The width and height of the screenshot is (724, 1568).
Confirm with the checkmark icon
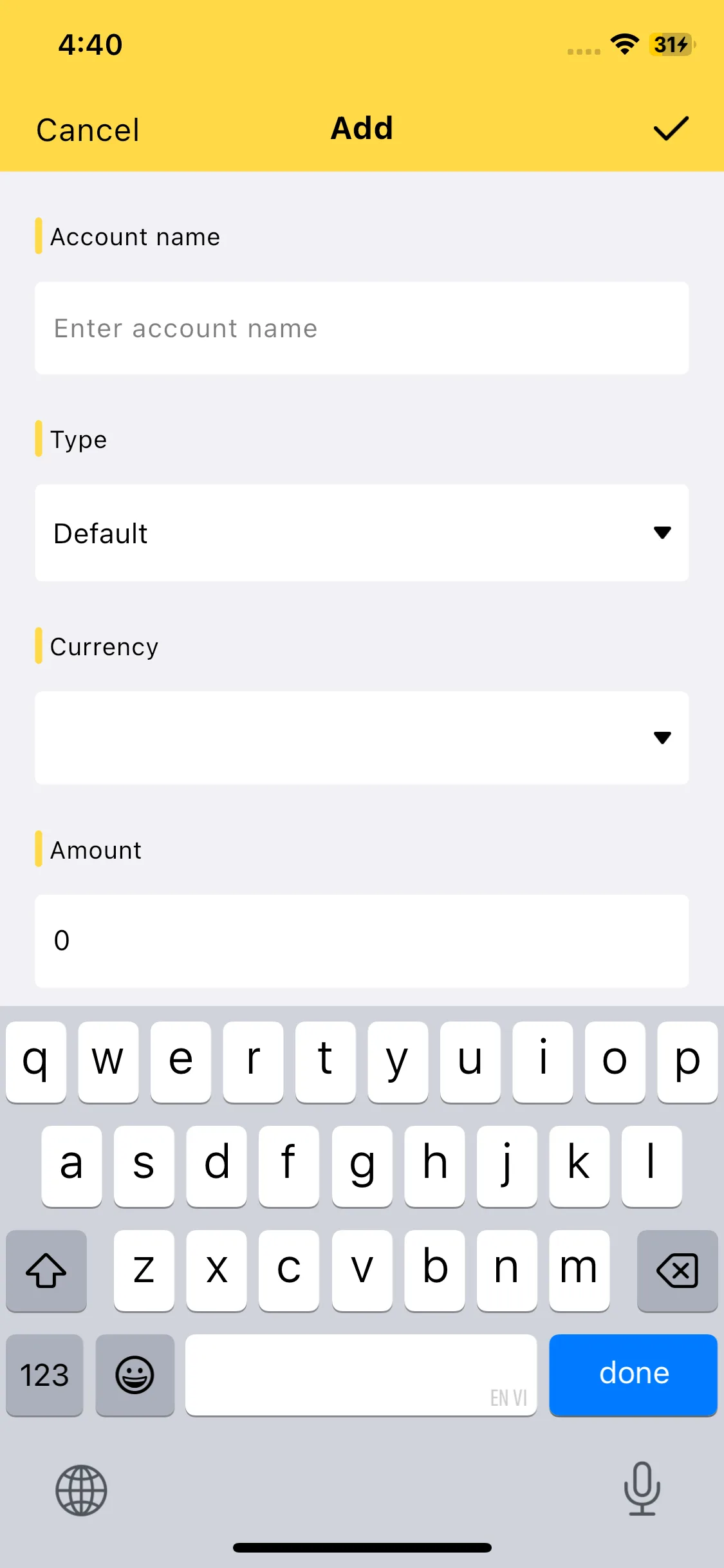tap(671, 129)
